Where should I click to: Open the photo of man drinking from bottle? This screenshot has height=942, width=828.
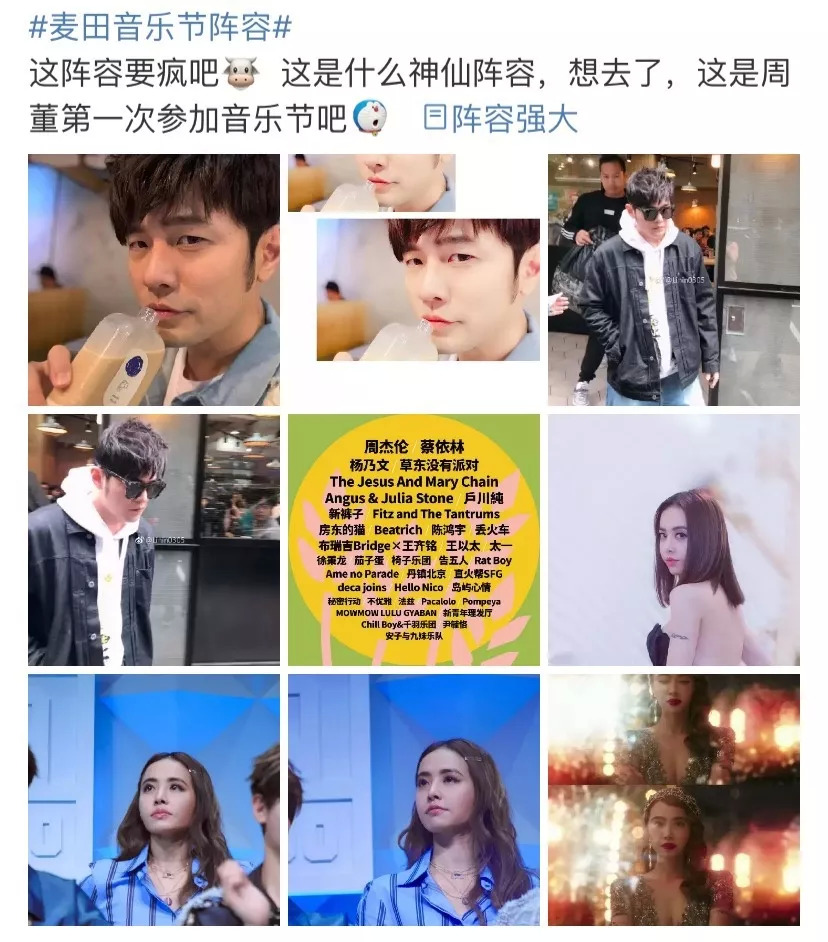click(x=154, y=280)
